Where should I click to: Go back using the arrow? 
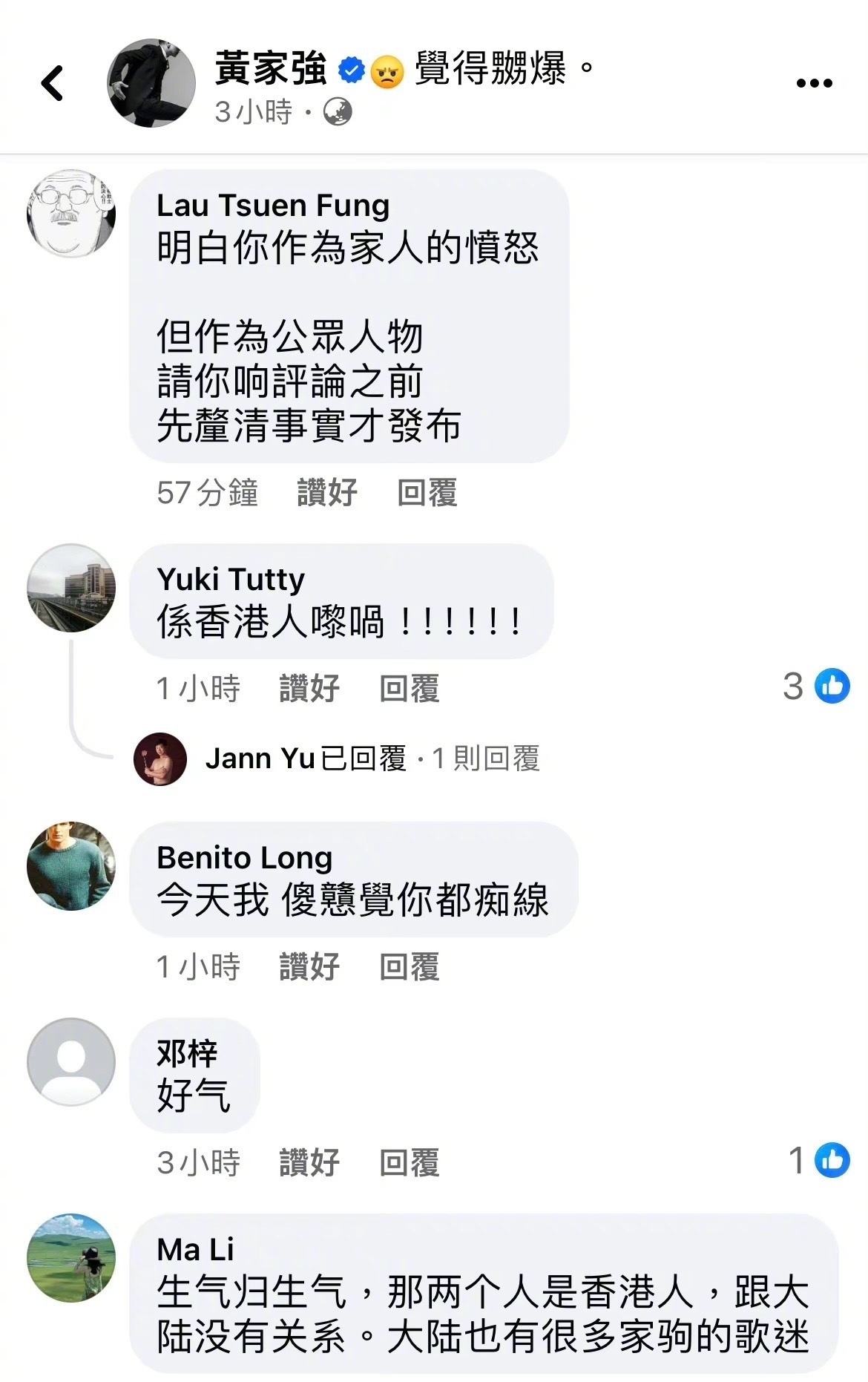click(52, 82)
